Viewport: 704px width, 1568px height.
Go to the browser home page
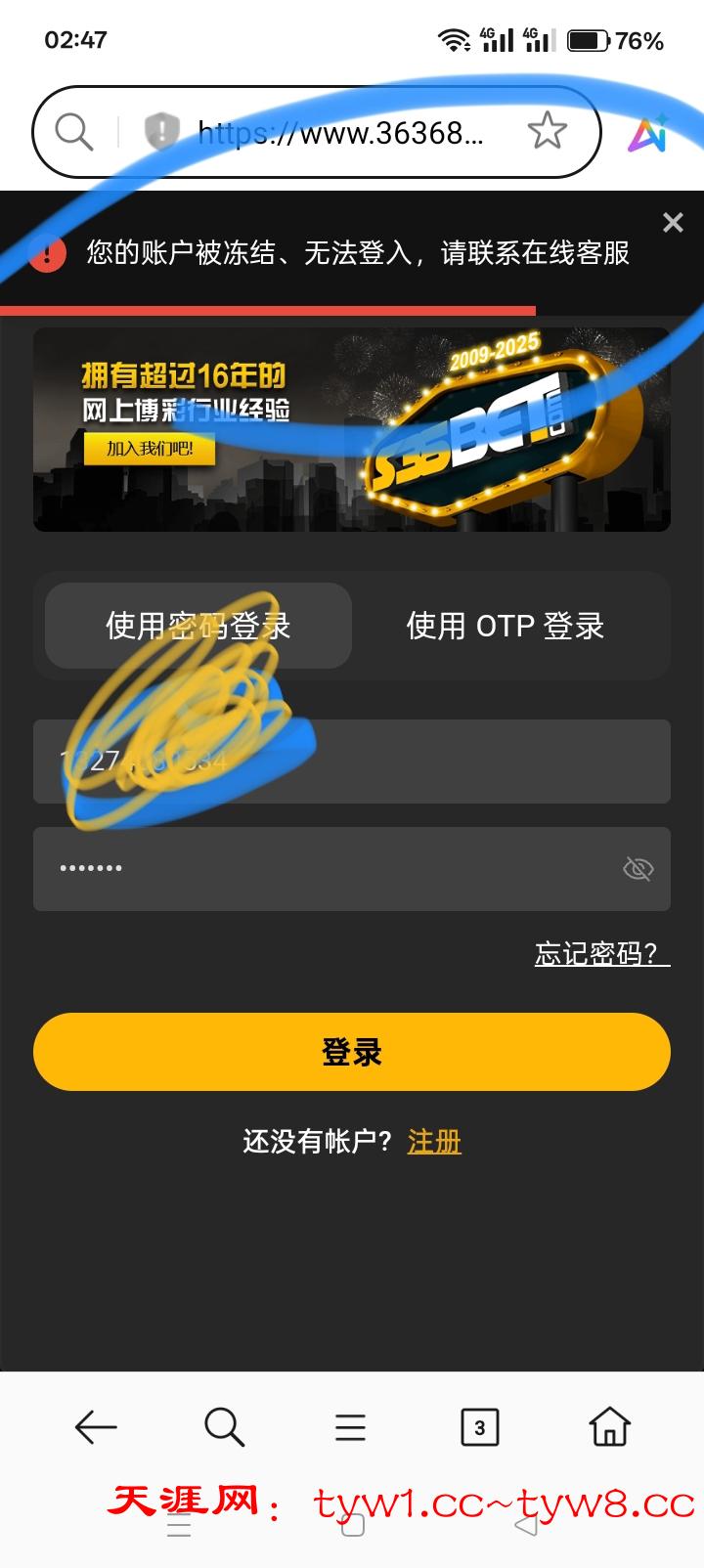609,1427
